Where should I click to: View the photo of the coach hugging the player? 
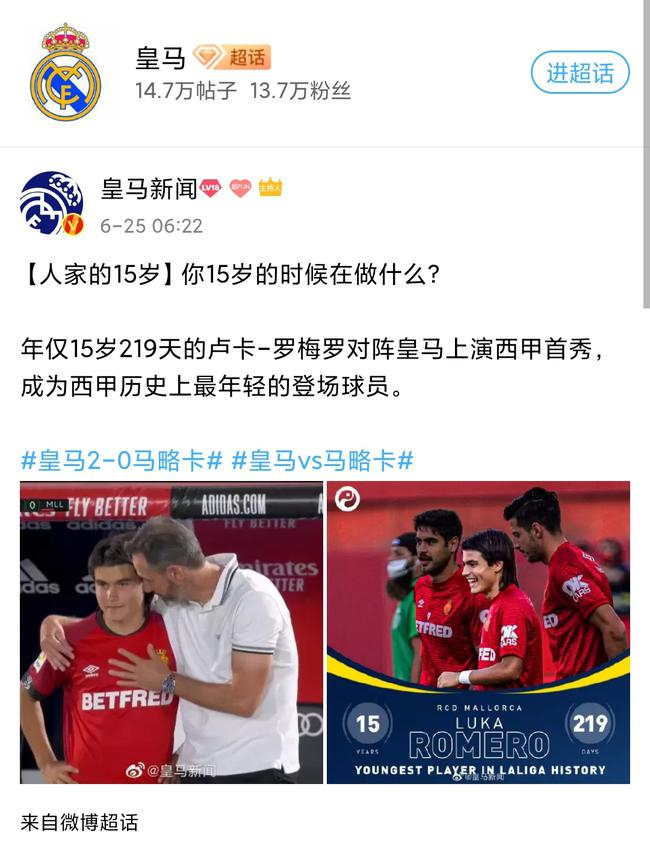171,632
